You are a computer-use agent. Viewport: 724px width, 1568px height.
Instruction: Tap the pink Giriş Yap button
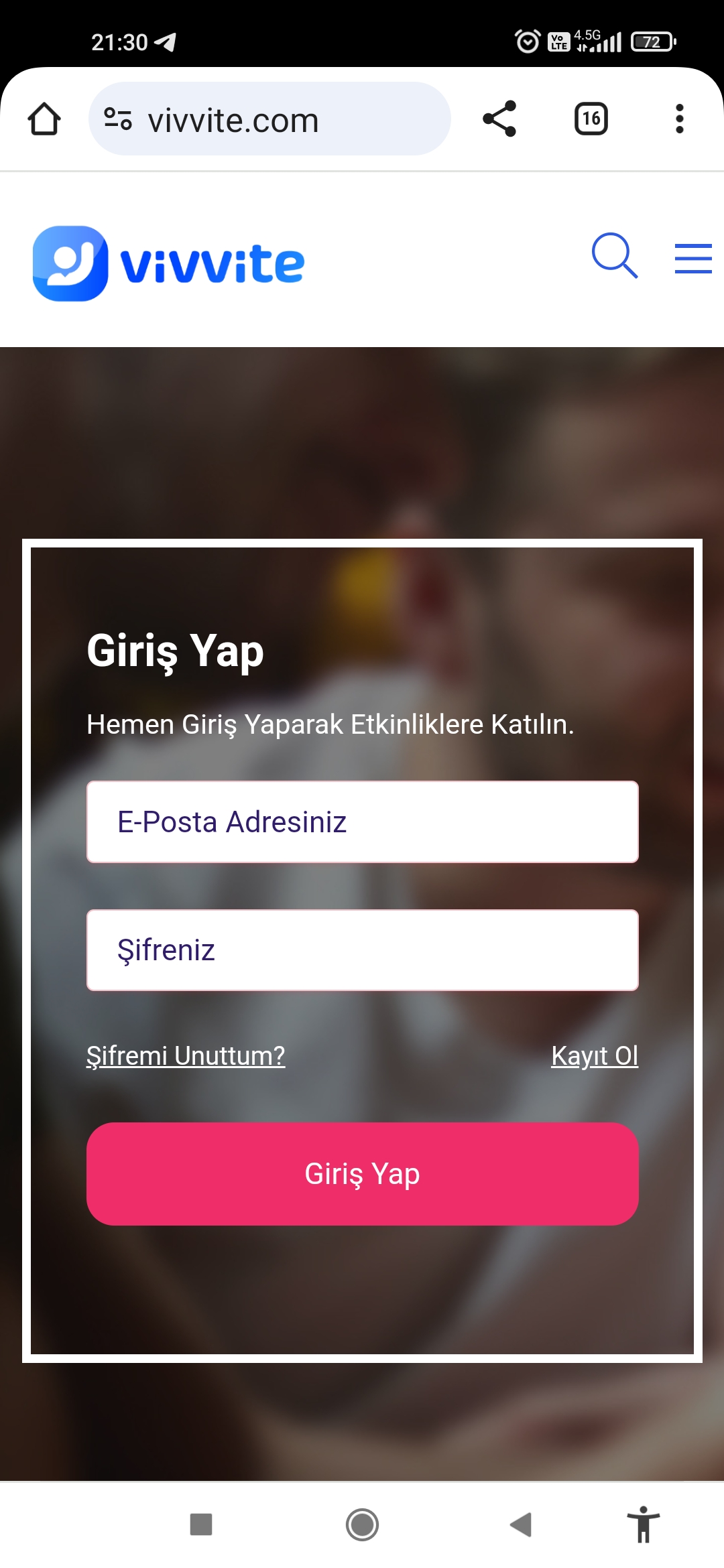[363, 1174]
